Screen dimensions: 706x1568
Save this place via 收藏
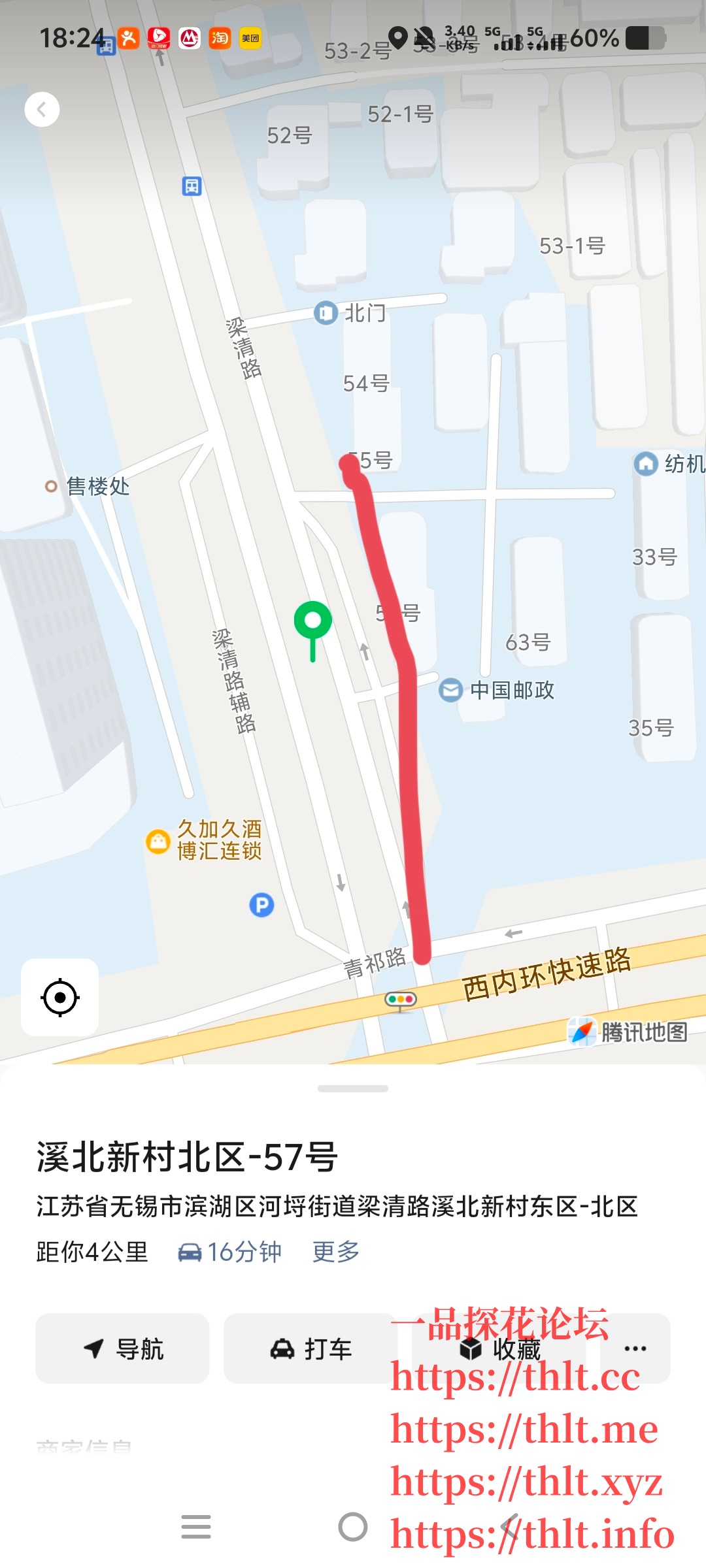coord(501,1348)
